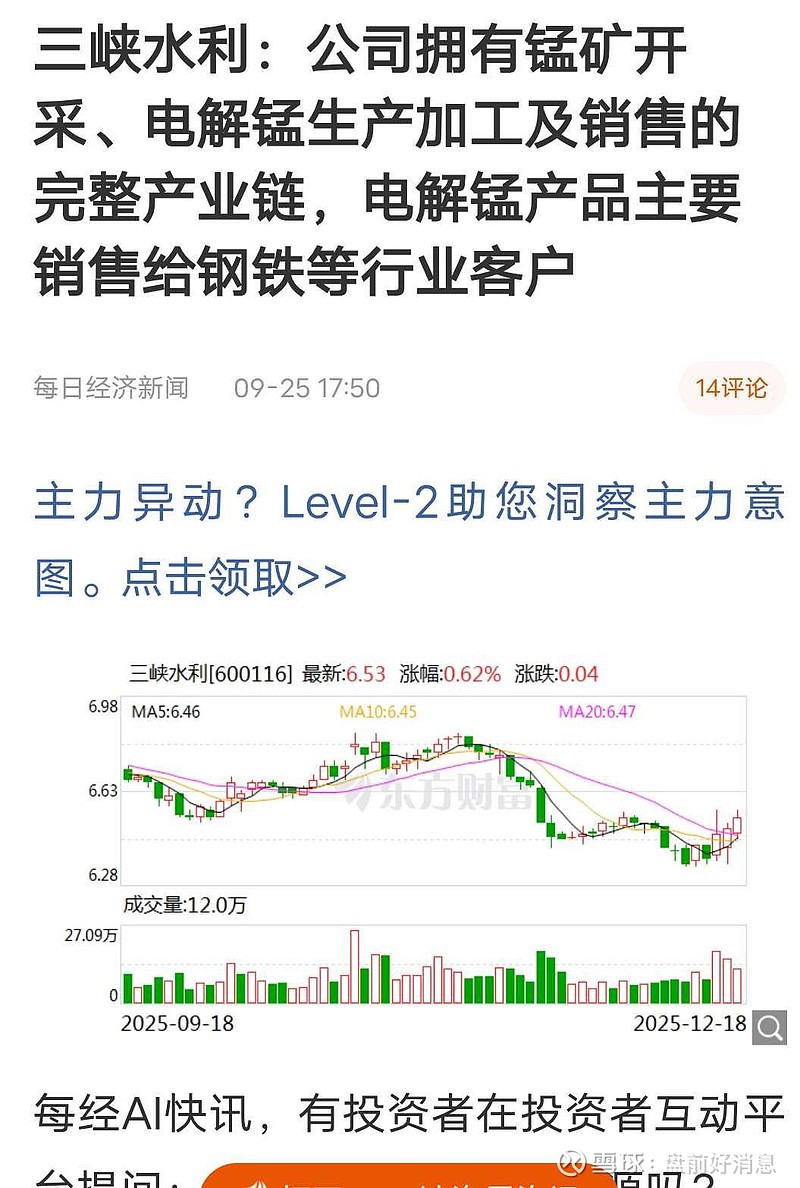This screenshot has width=800, height=1188.
Task: Click the 2025-12-18 end date label
Action: tap(689, 1024)
